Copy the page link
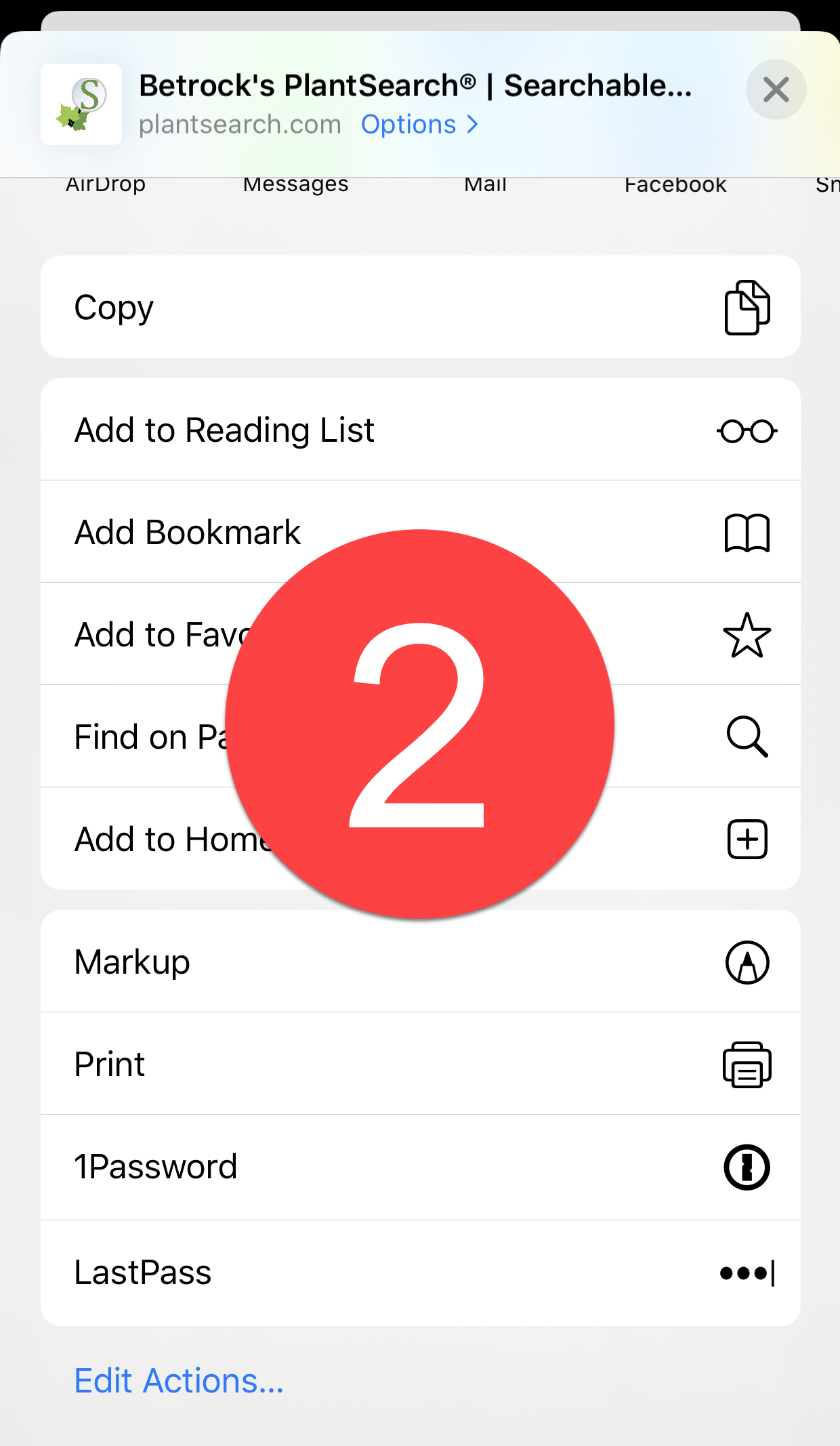 click(x=421, y=307)
